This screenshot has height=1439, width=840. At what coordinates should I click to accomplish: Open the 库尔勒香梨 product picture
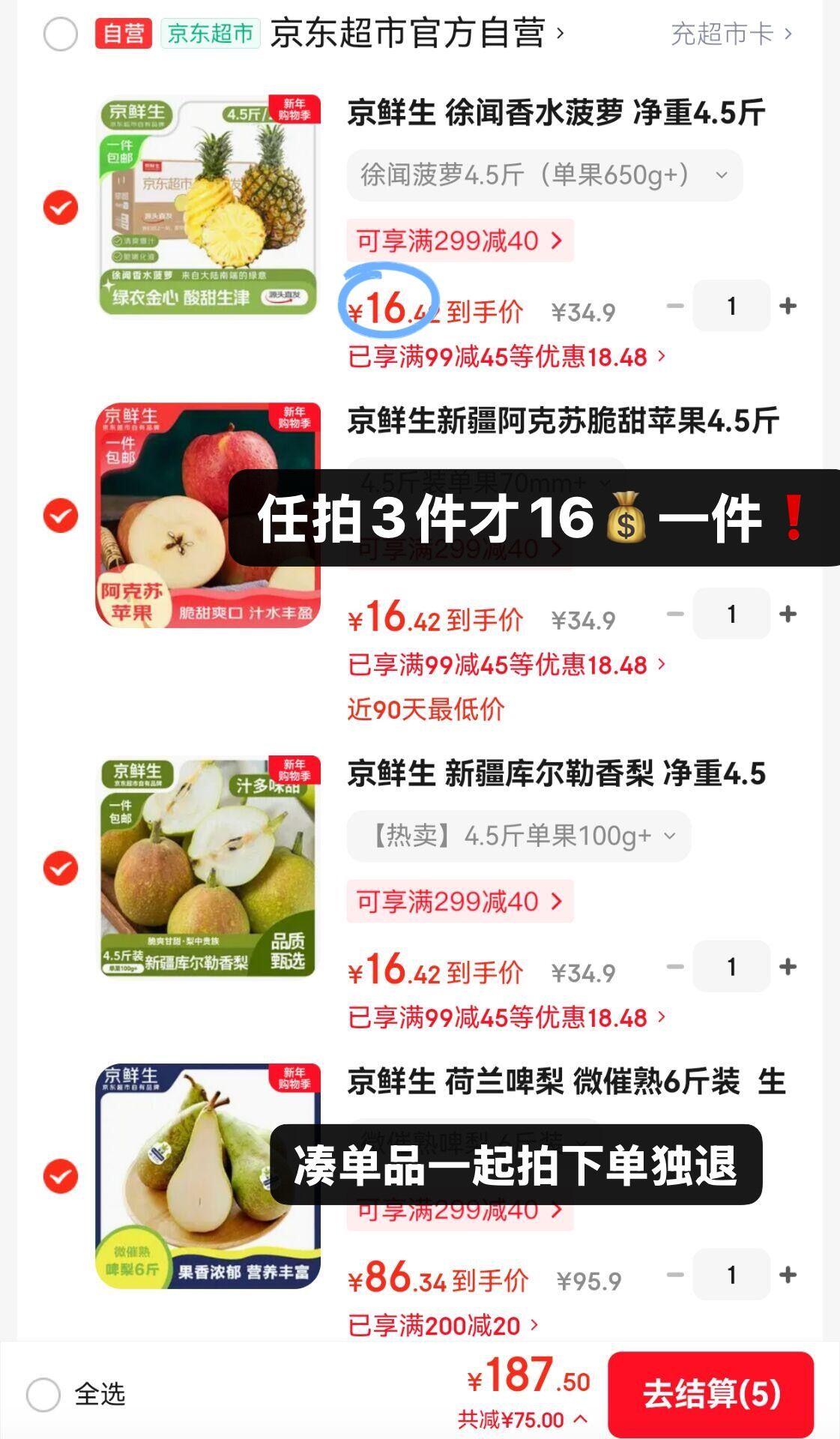[208, 868]
